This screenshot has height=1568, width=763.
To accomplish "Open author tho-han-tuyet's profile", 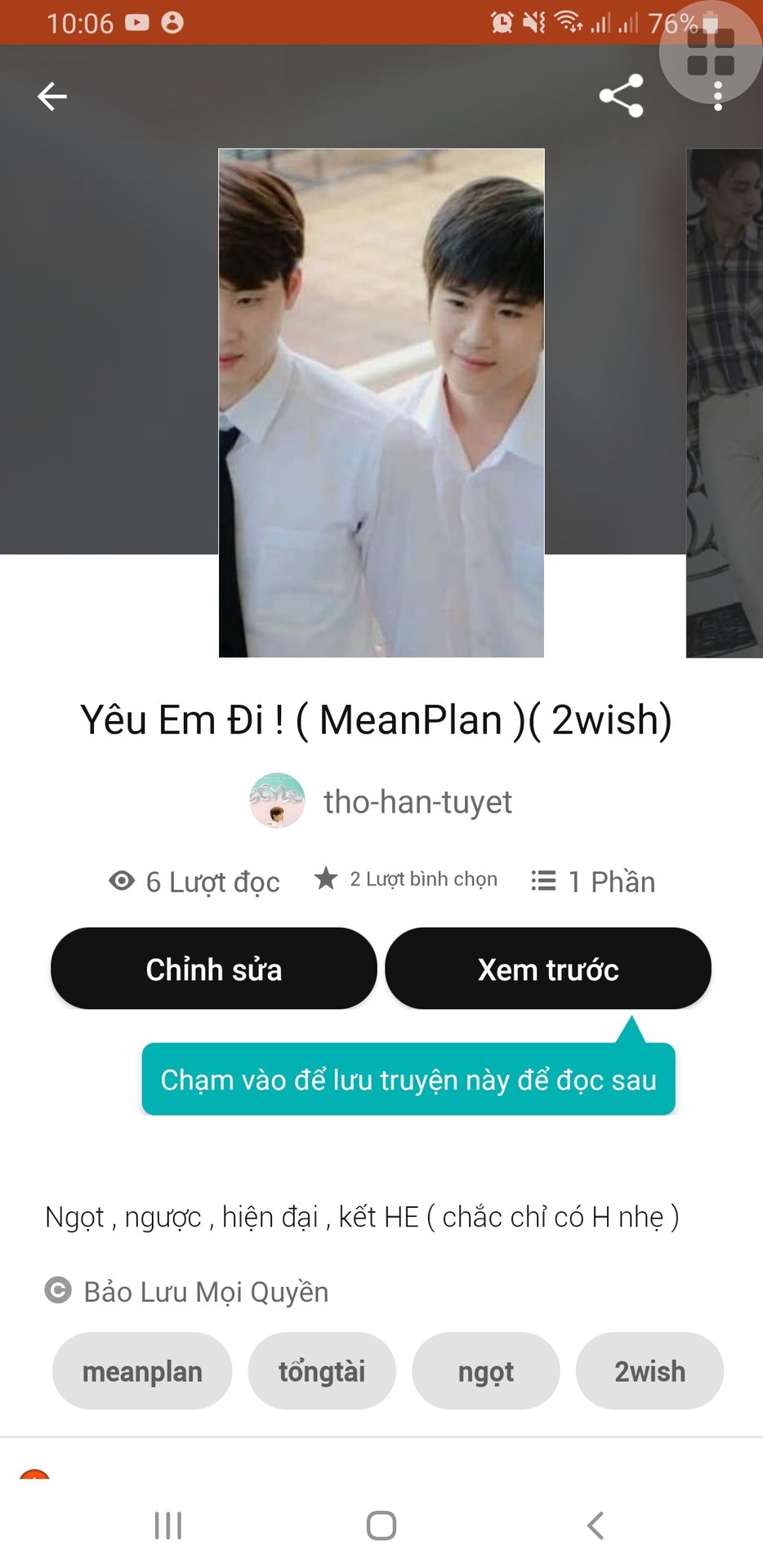I will 417,802.
